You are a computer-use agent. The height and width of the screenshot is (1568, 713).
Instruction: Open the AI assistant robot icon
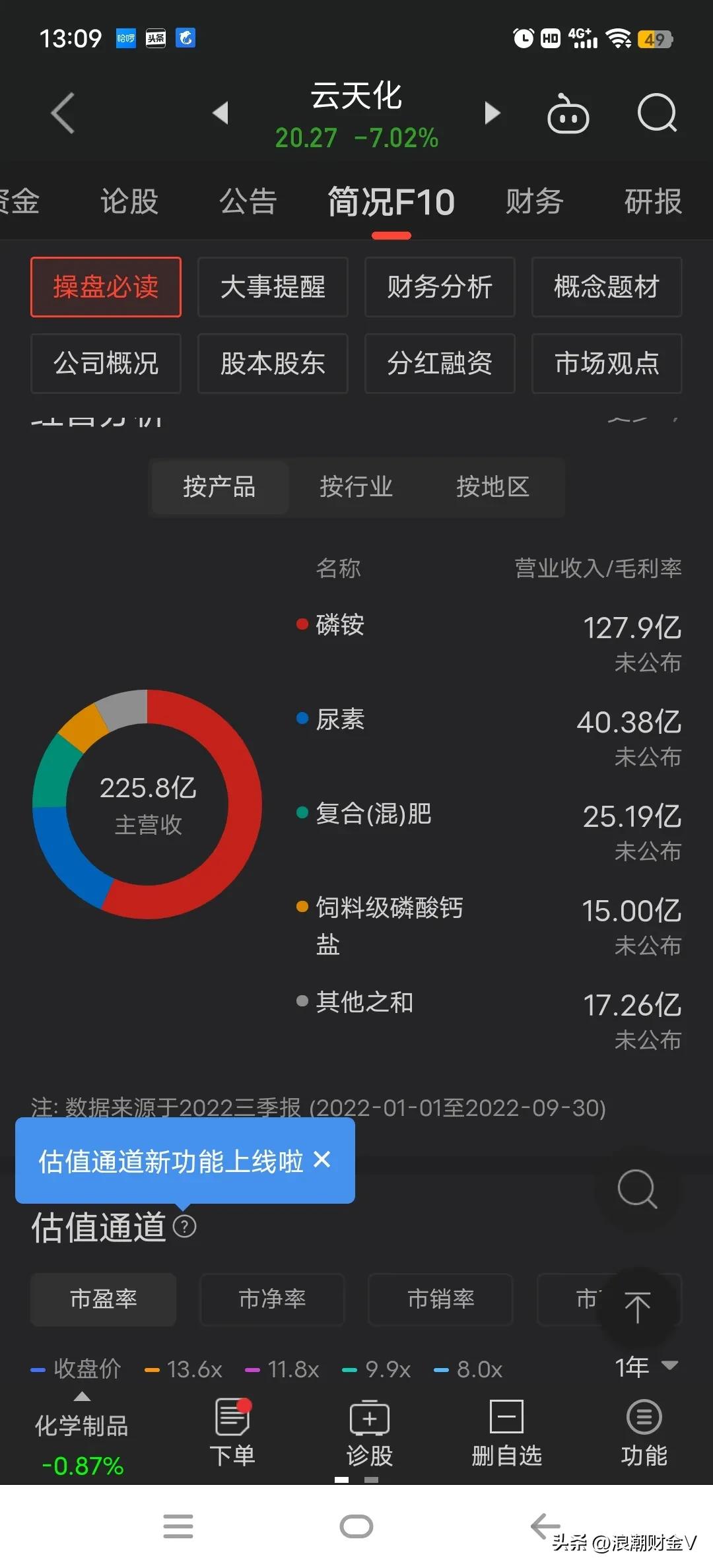(568, 112)
